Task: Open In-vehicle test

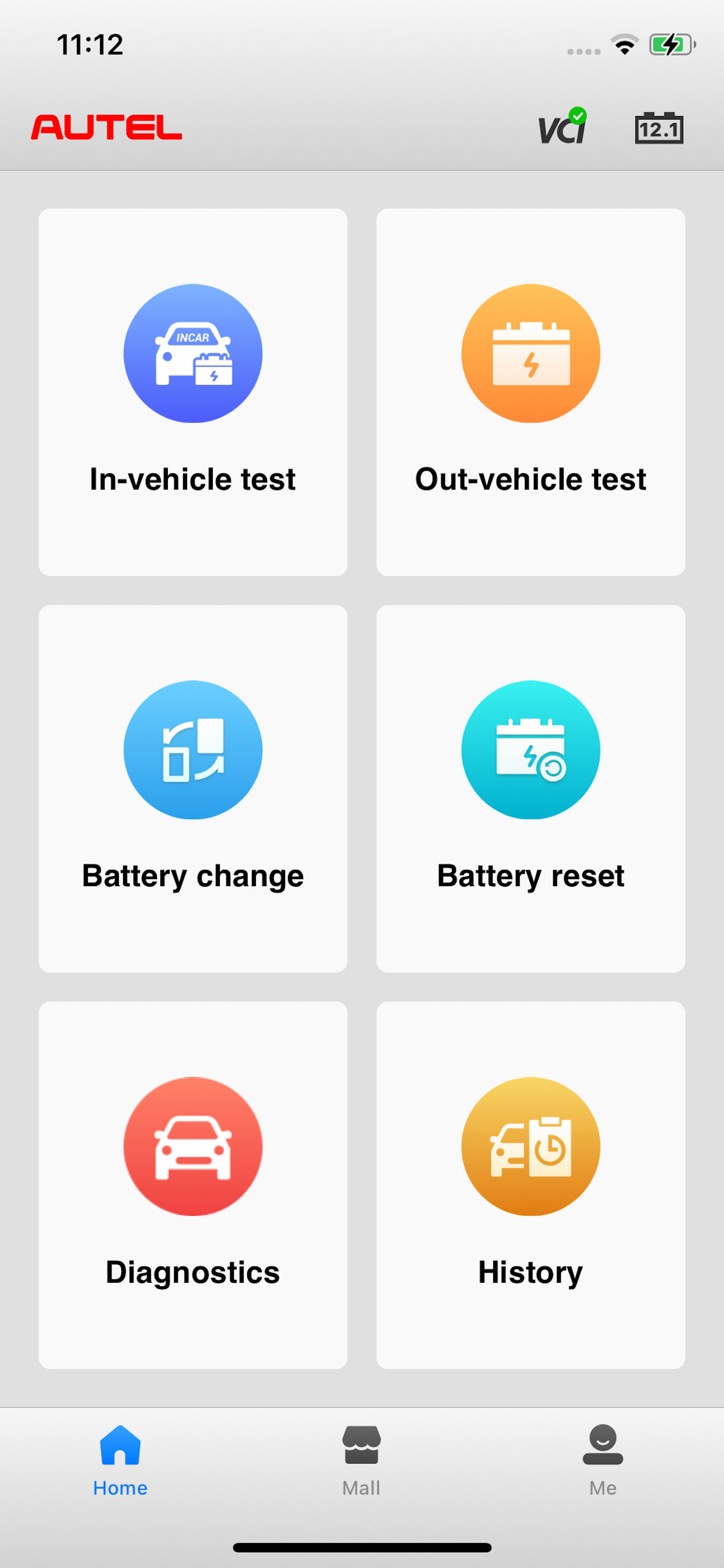Action: pos(192,391)
